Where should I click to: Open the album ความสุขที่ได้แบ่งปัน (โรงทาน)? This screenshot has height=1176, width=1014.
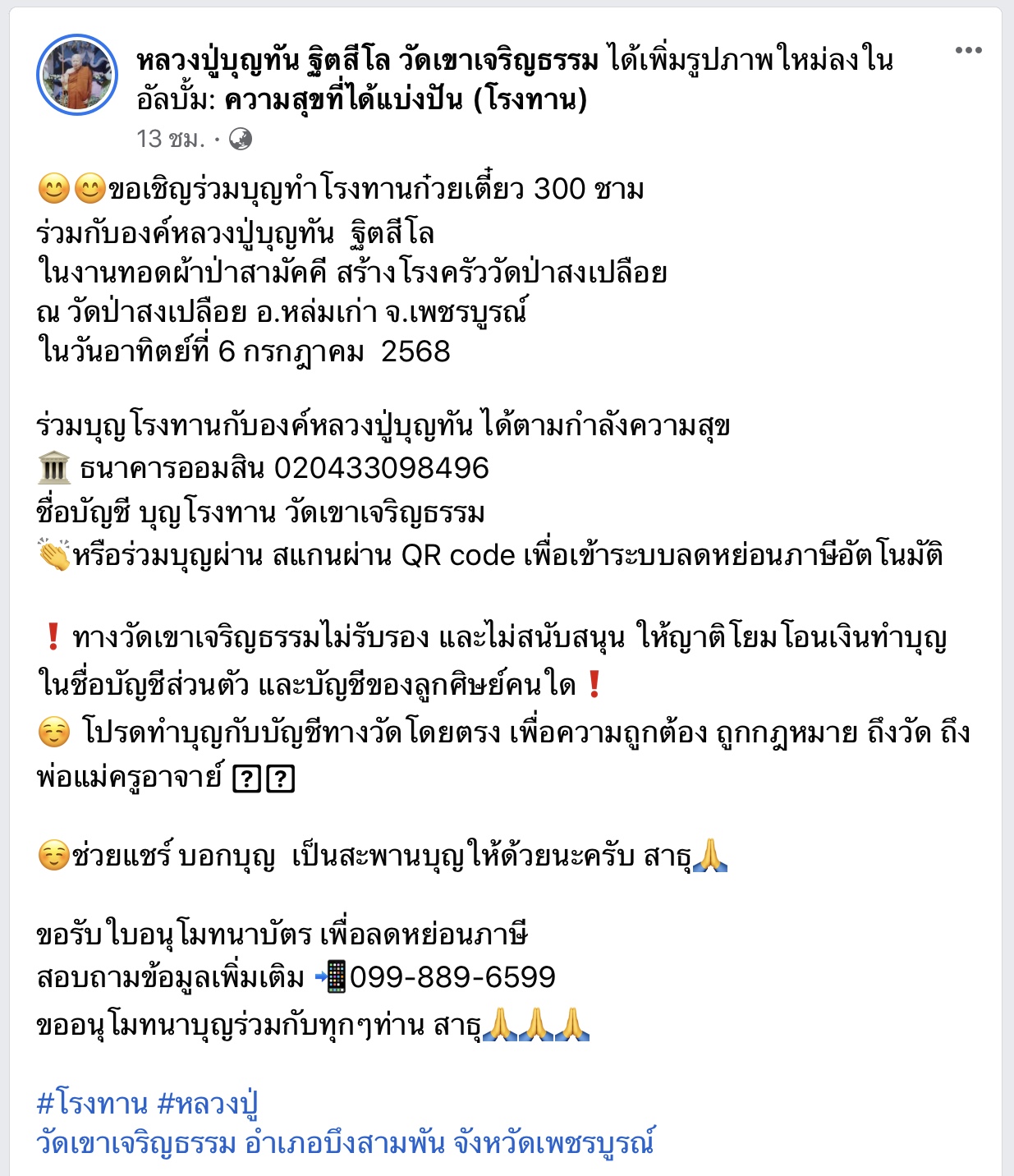point(406,100)
